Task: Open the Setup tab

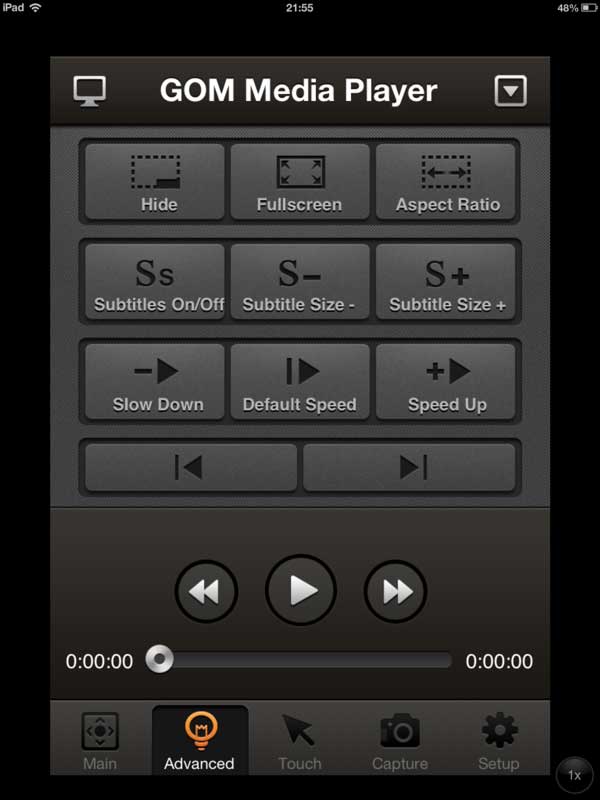Action: 498,742
